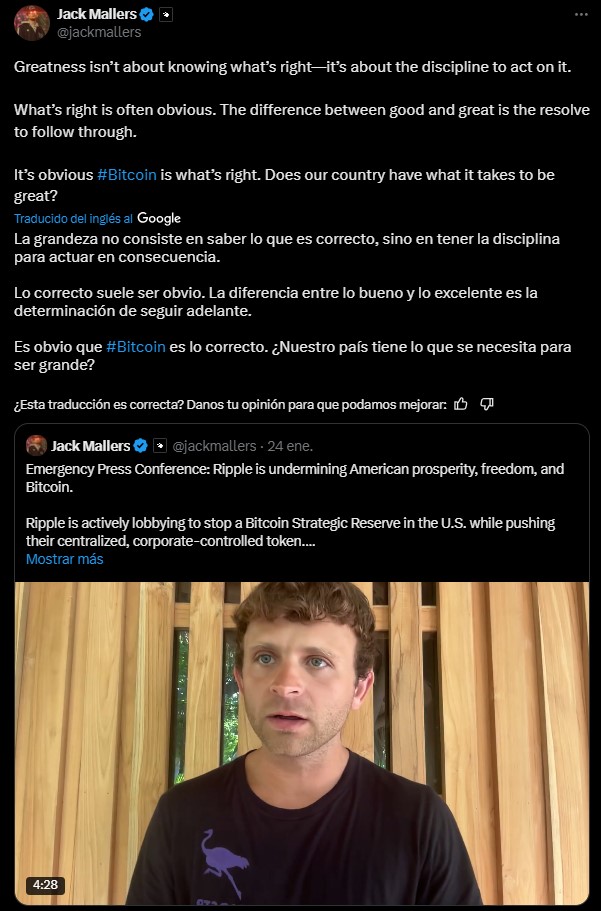This screenshot has height=911, width=601.
Task: Open the #Bitcoin hashtag in the original text
Action: [x=127, y=175]
